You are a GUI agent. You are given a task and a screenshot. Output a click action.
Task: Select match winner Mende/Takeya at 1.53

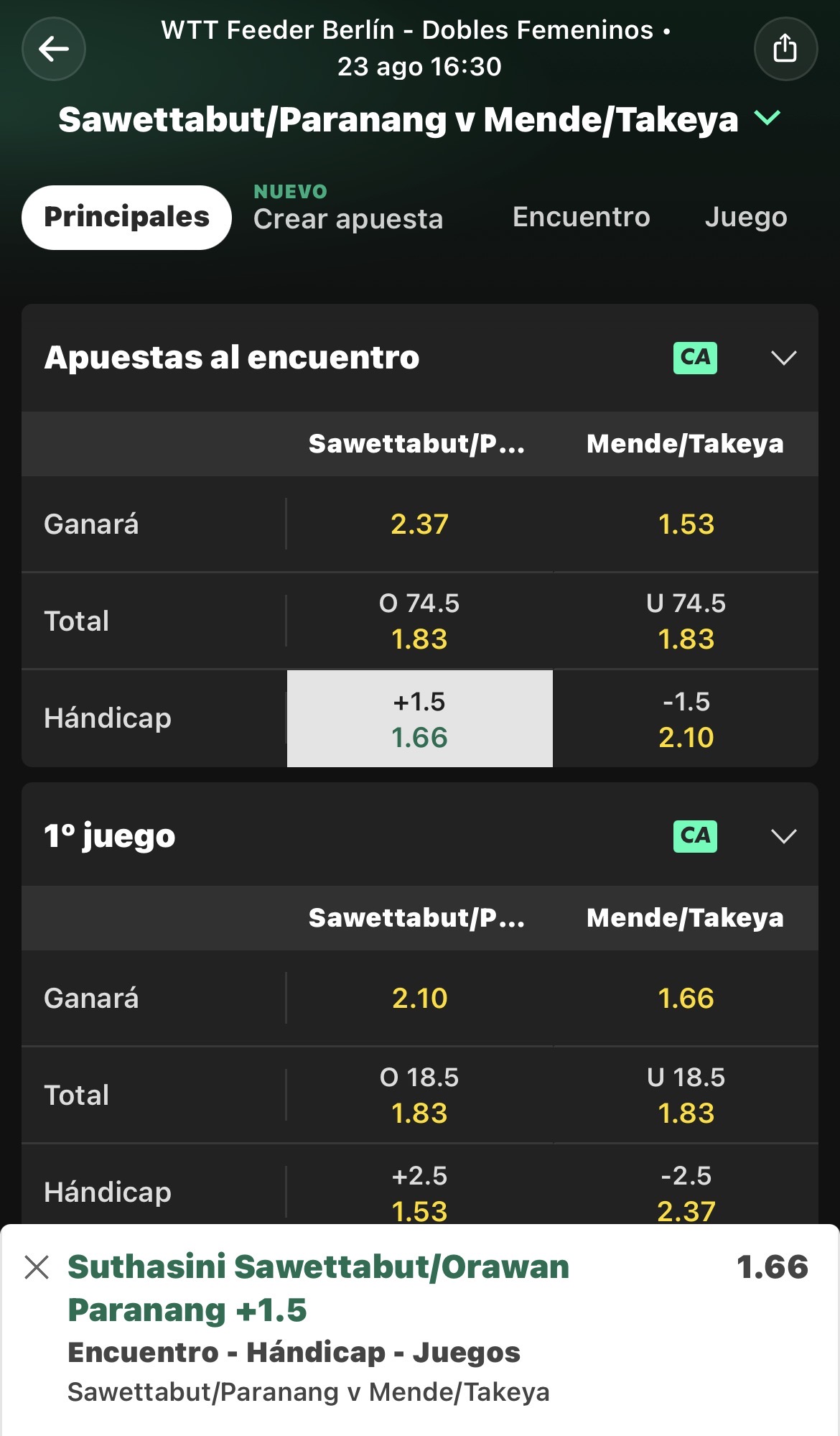(x=686, y=524)
